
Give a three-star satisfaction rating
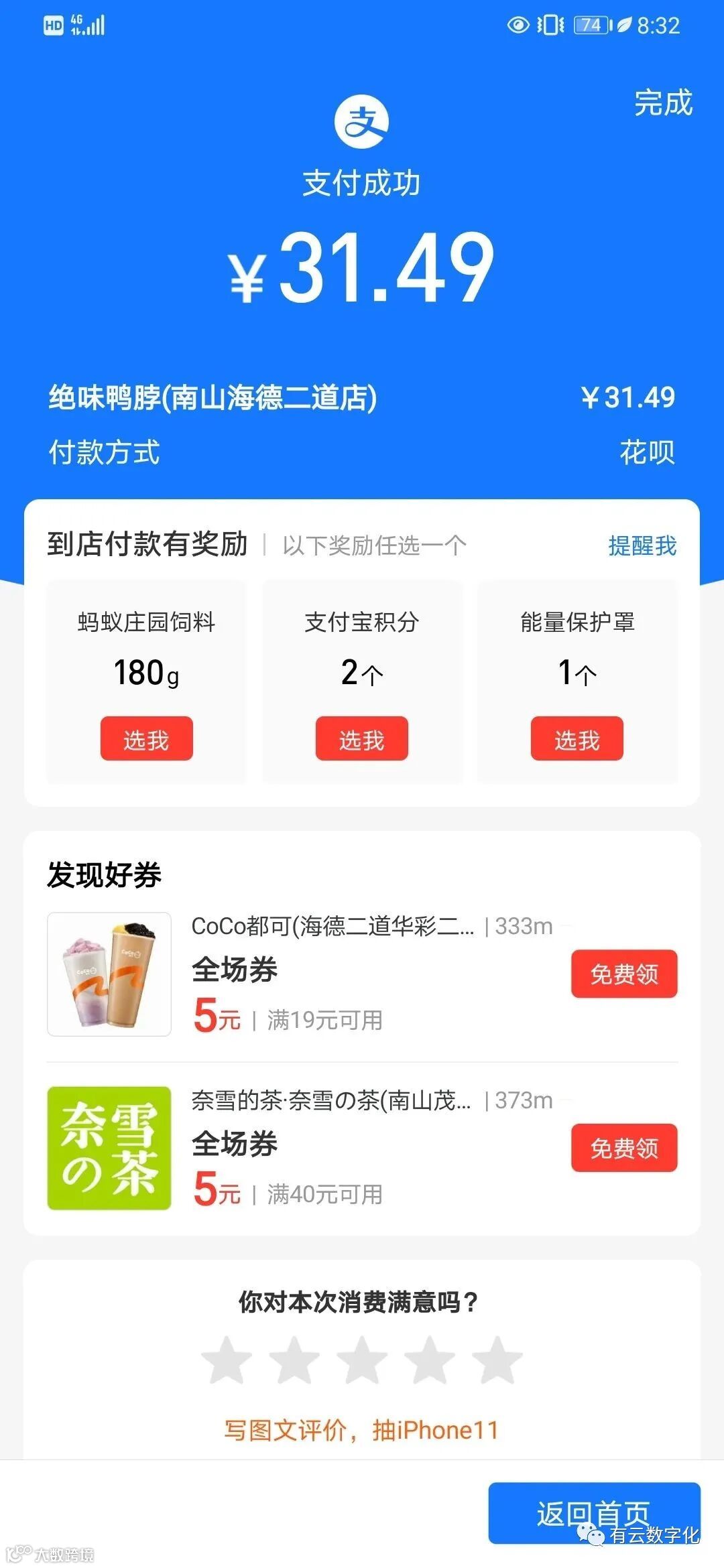tap(362, 1360)
